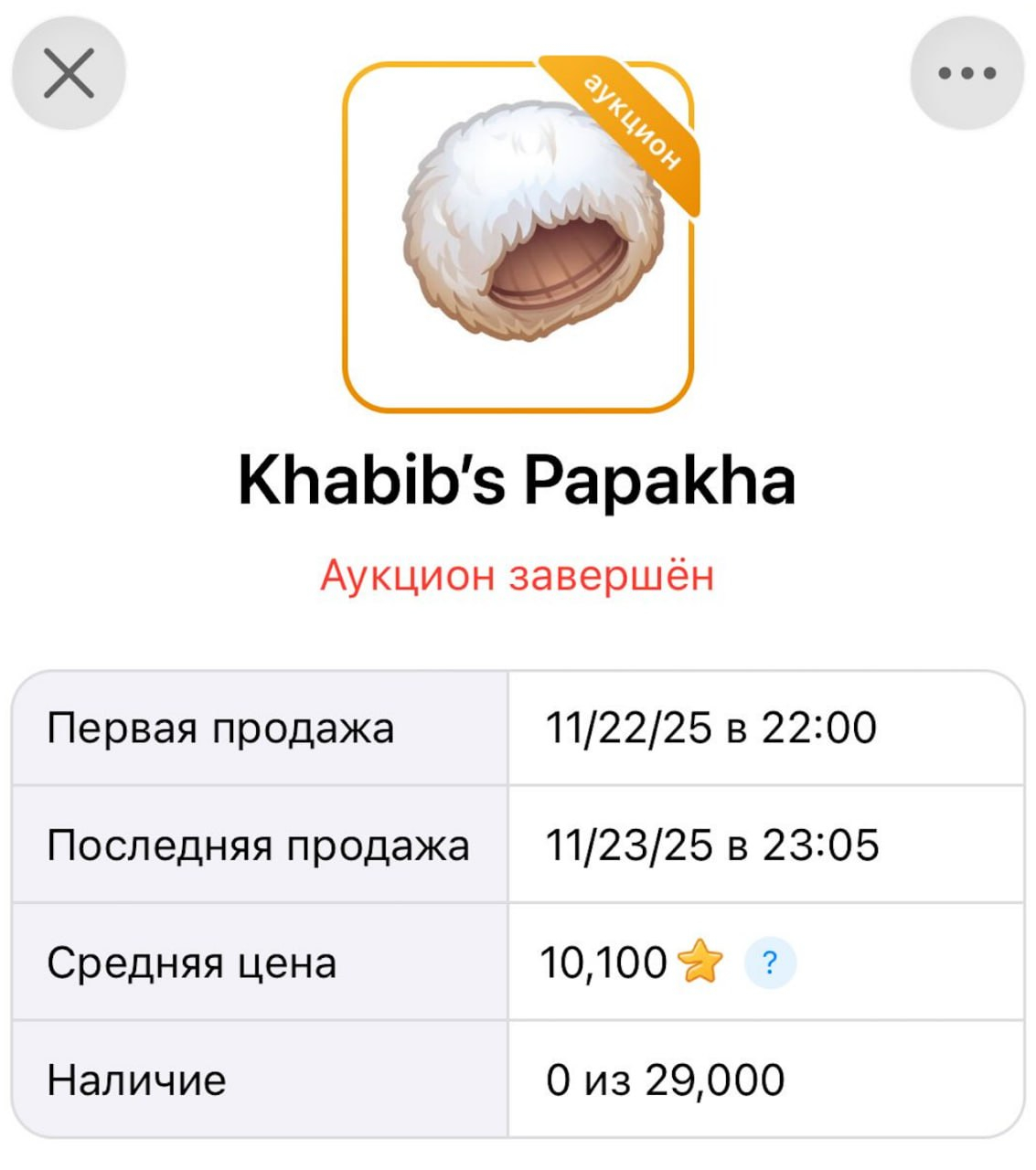1036x1170 pixels.
Task: Close the Khabib's Papakha auction sheet
Action: pyautogui.click(x=69, y=73)
